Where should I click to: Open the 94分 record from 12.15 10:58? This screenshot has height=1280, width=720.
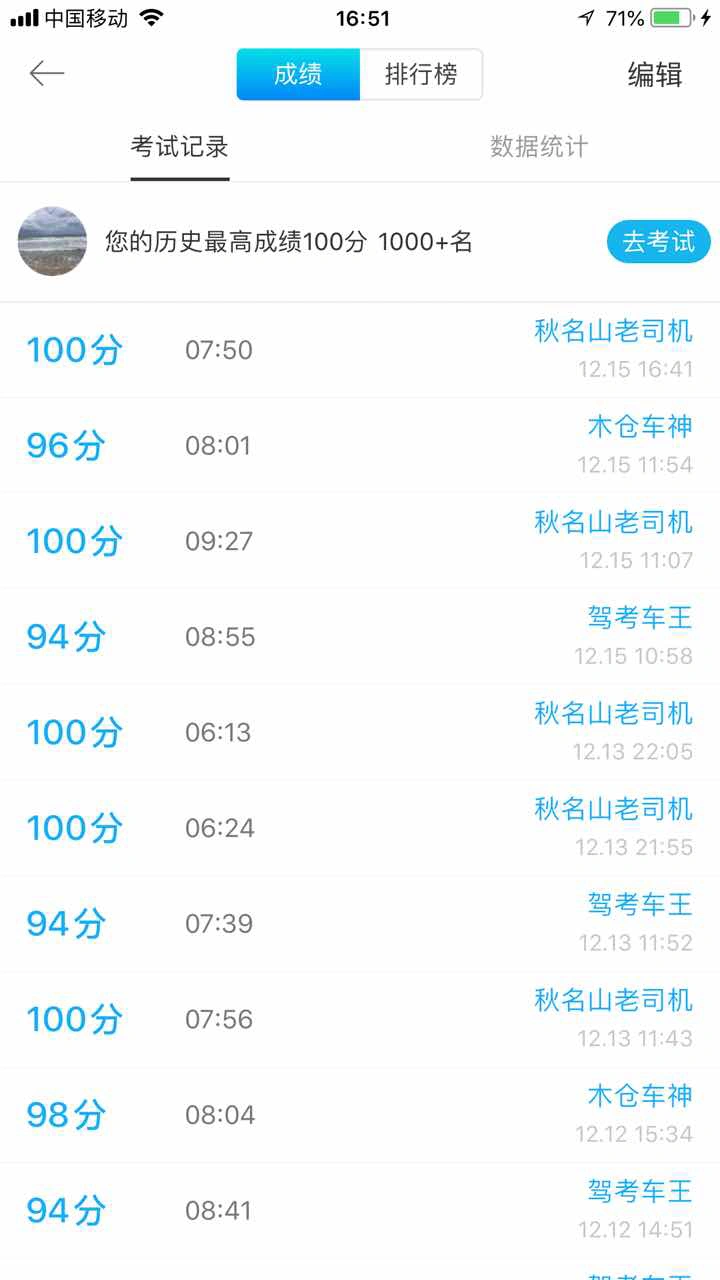(360, 637)
